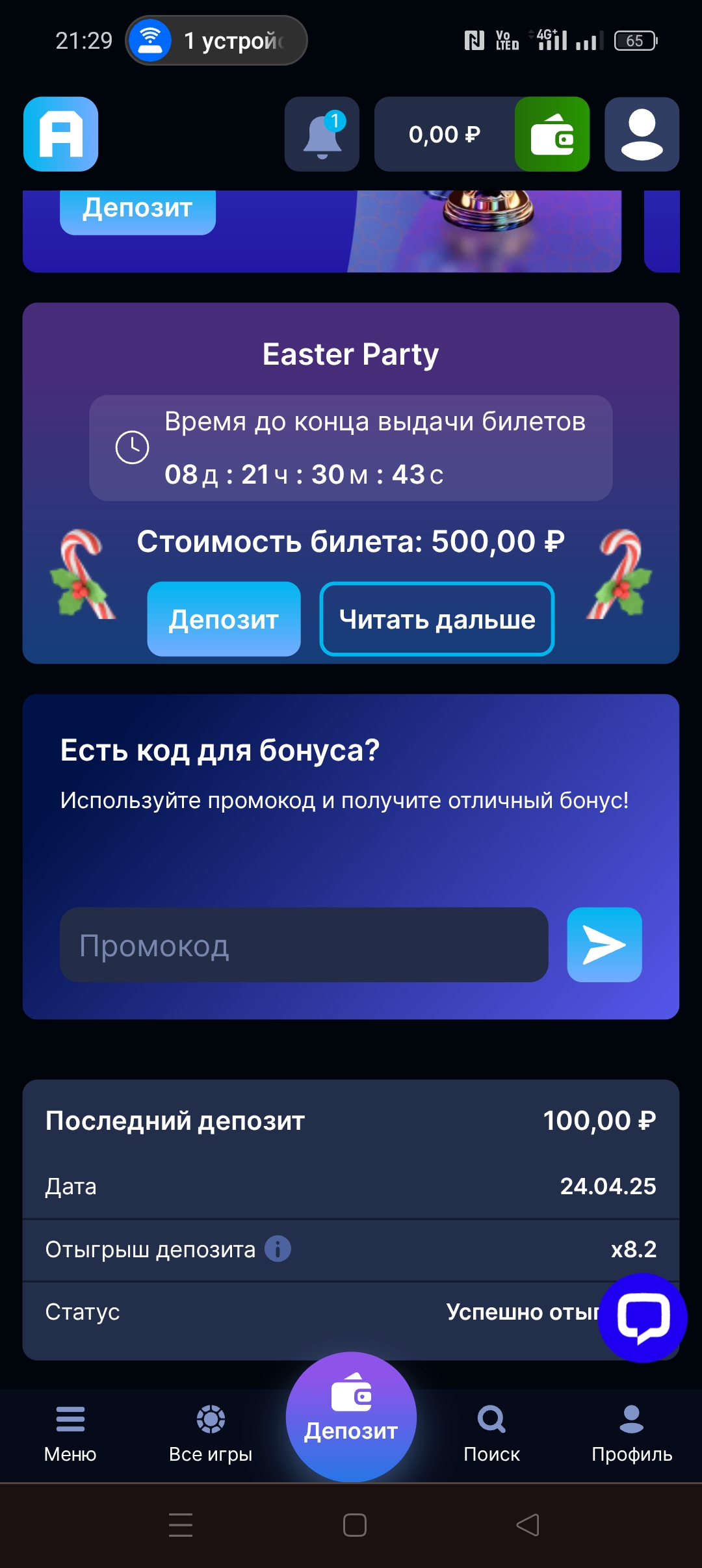Tap the green wallet icon
Viewport: 702px width, 1568px height.
click(x=552, y=135)
